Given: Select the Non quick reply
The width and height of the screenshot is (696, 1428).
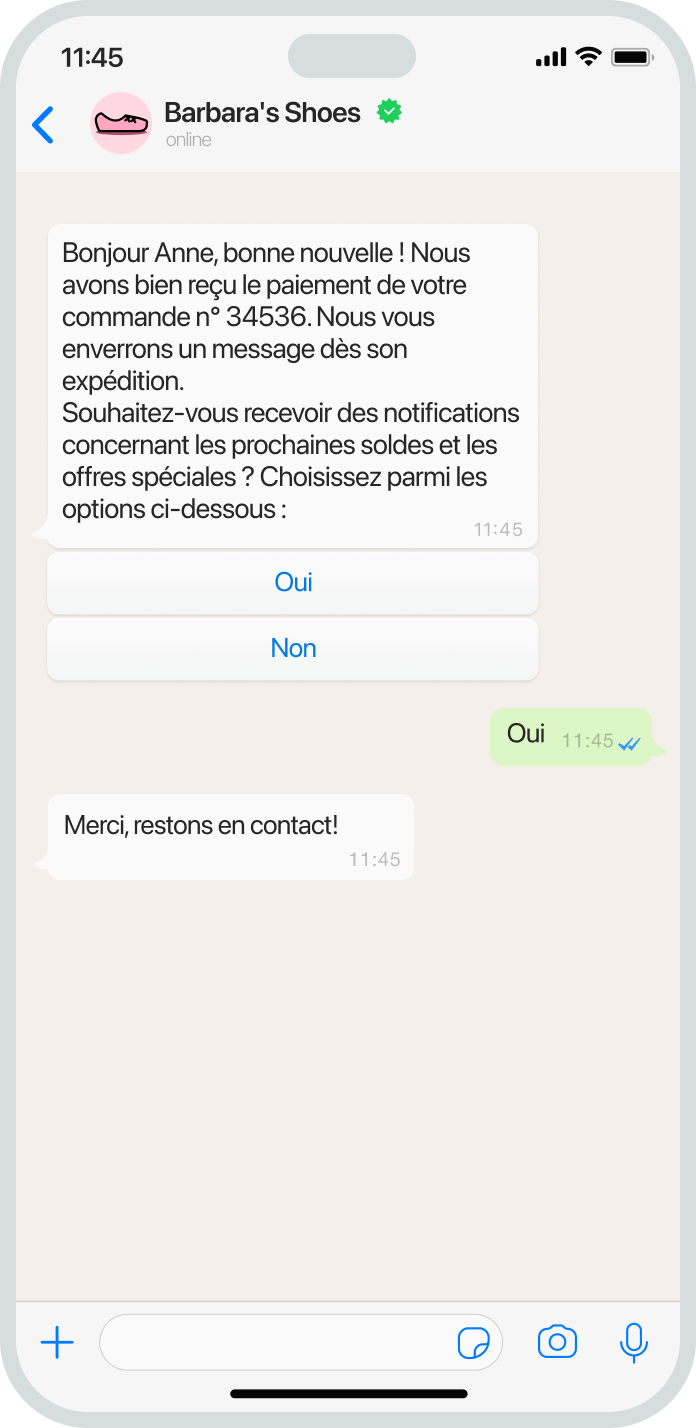Looking at the screenshot, I should click(293, 649).
